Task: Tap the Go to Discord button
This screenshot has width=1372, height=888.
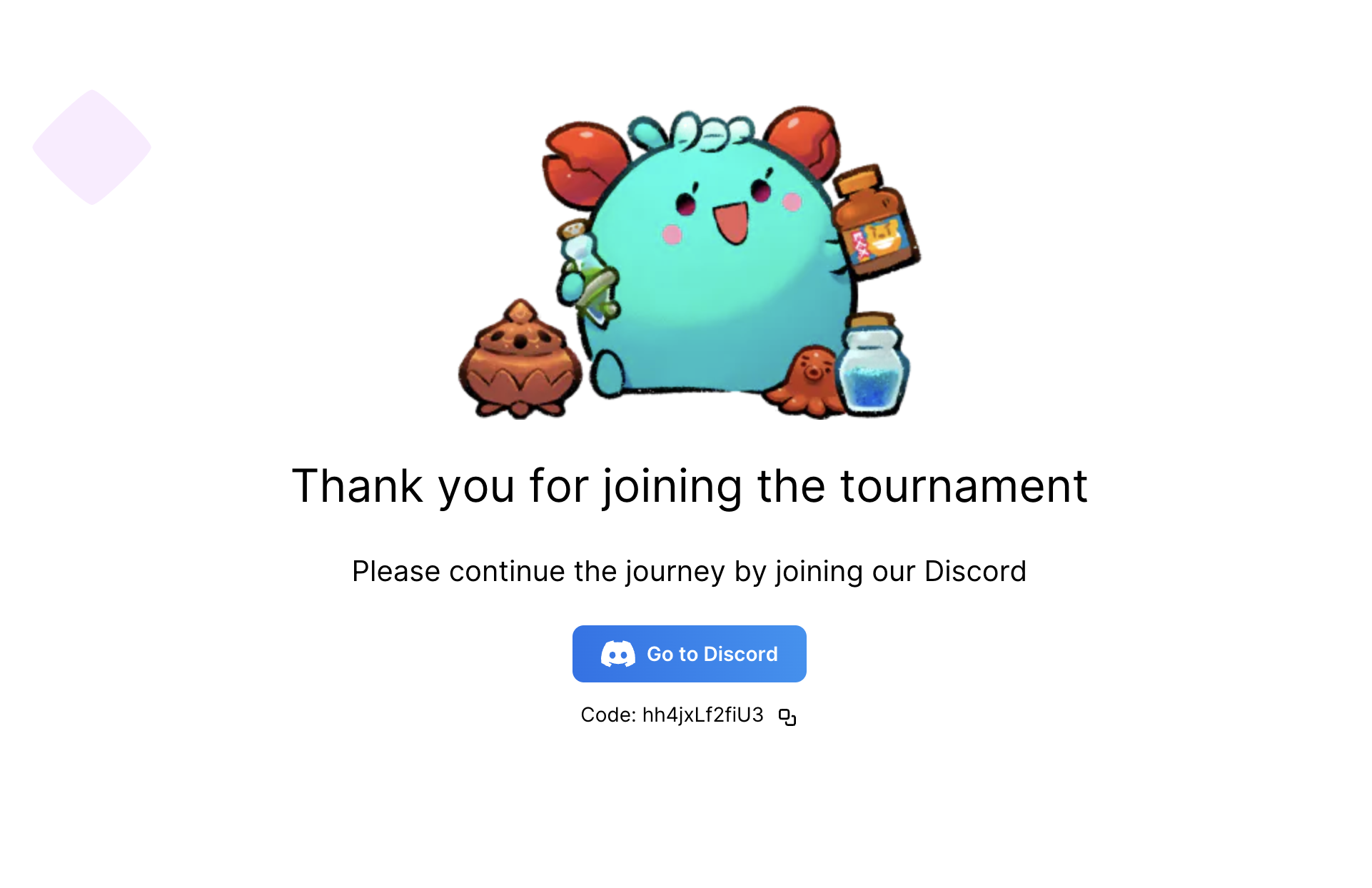Action: tap(689, 654)
